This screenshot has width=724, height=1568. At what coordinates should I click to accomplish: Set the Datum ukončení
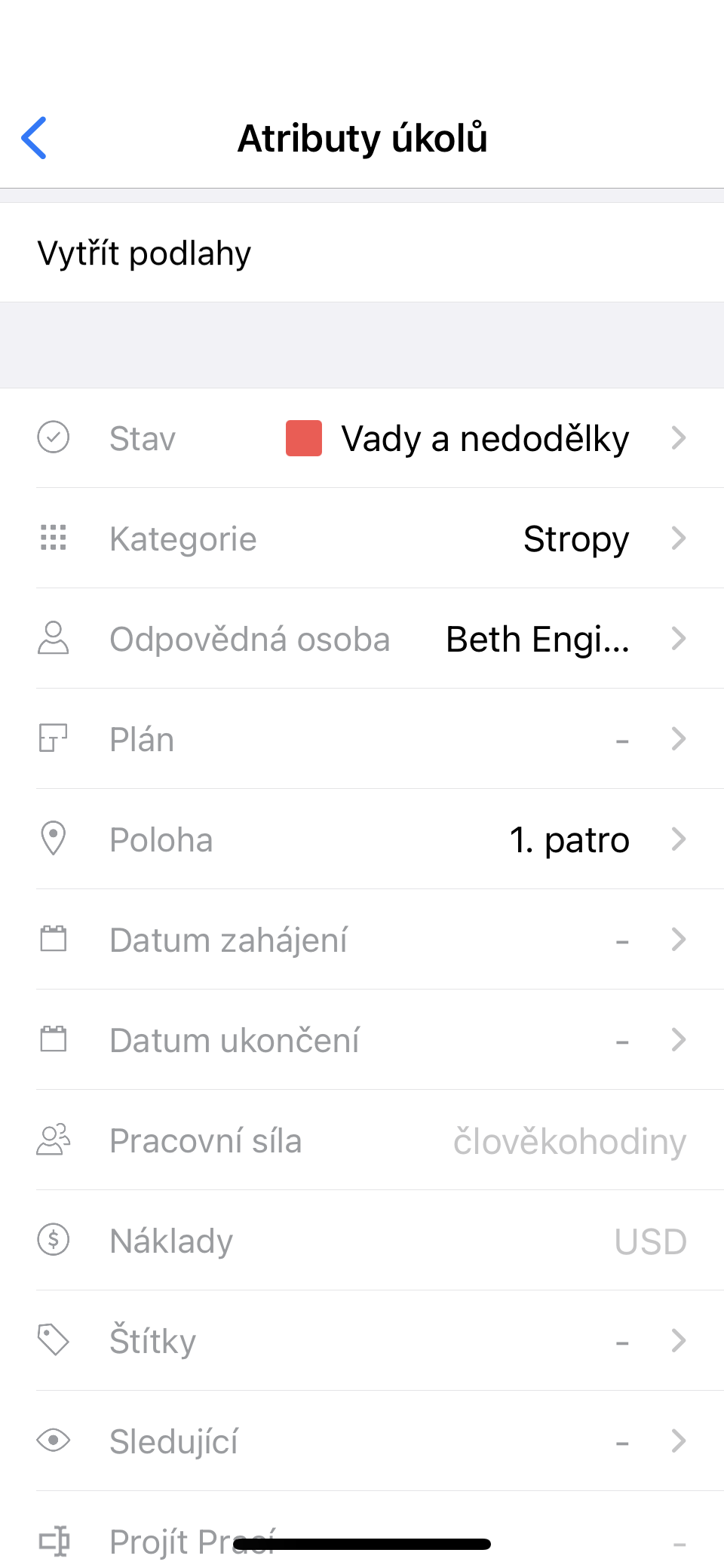pos(362,1040)
